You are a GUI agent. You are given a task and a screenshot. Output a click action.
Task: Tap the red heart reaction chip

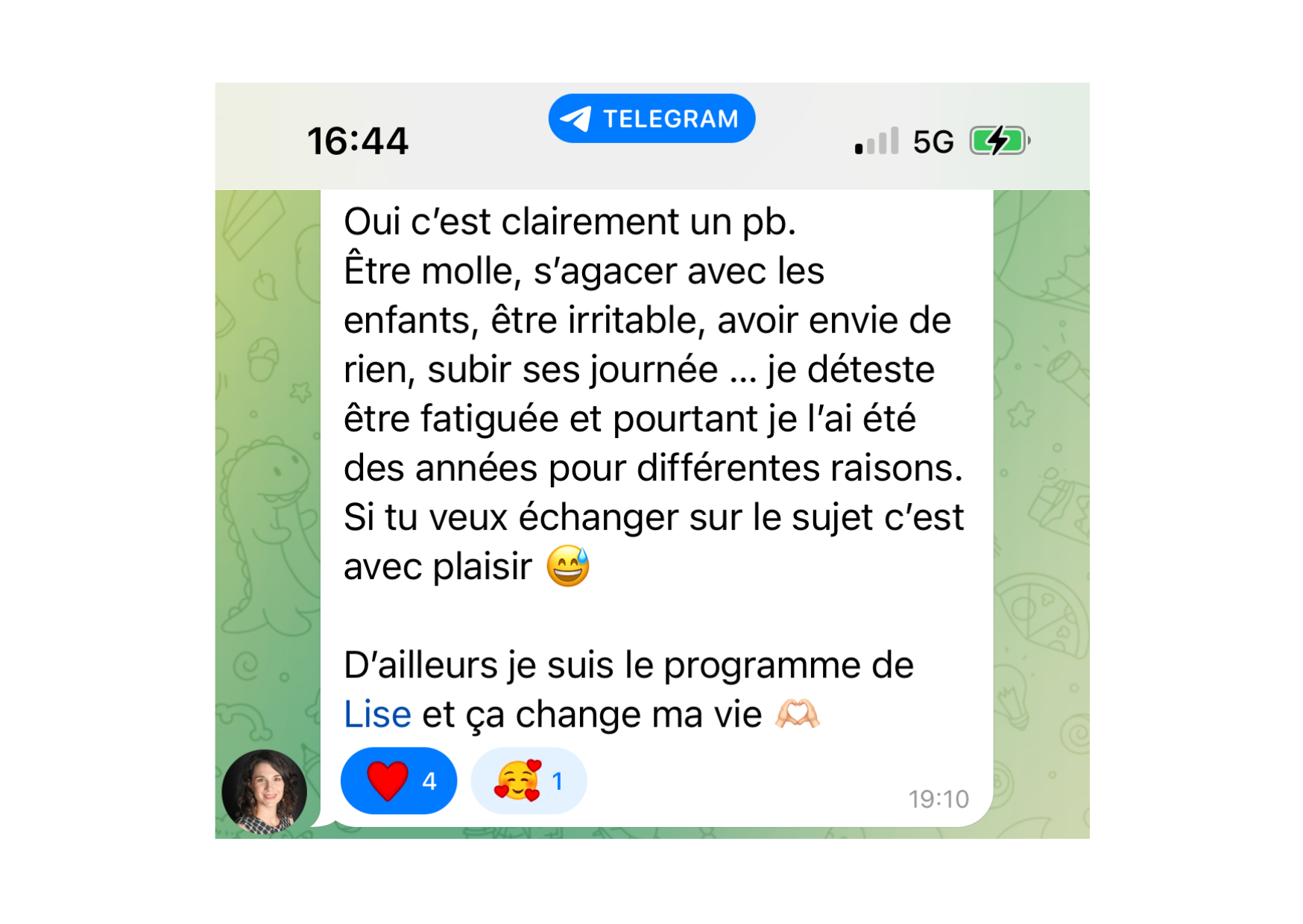pos(399,781)
